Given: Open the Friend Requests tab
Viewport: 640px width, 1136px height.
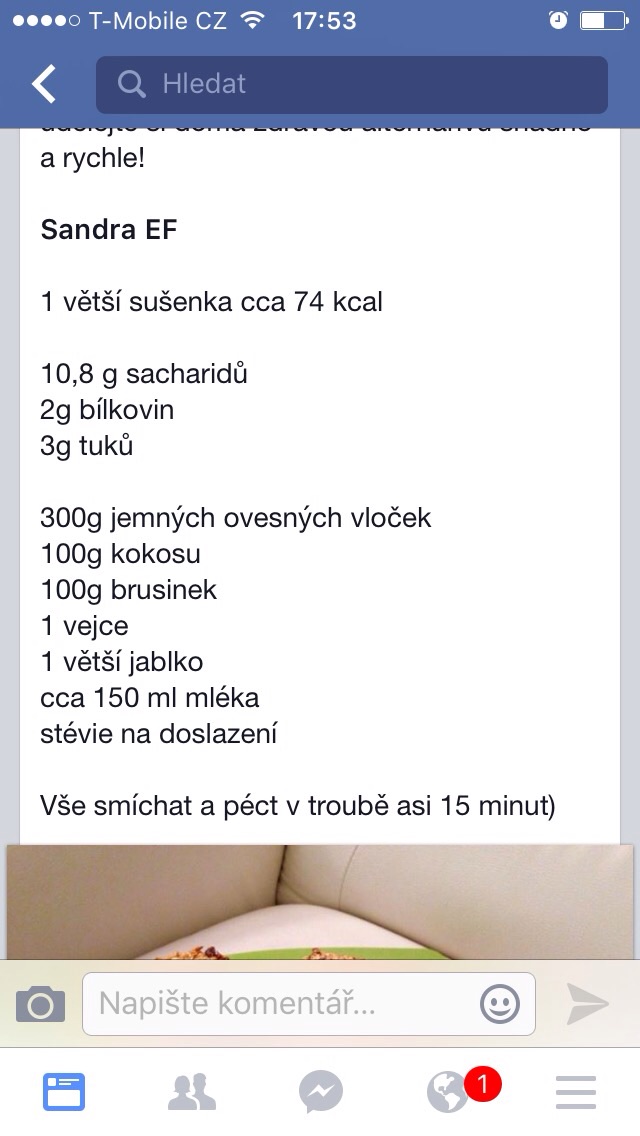Looking at the screenshot, I should tap(192, 1092).
